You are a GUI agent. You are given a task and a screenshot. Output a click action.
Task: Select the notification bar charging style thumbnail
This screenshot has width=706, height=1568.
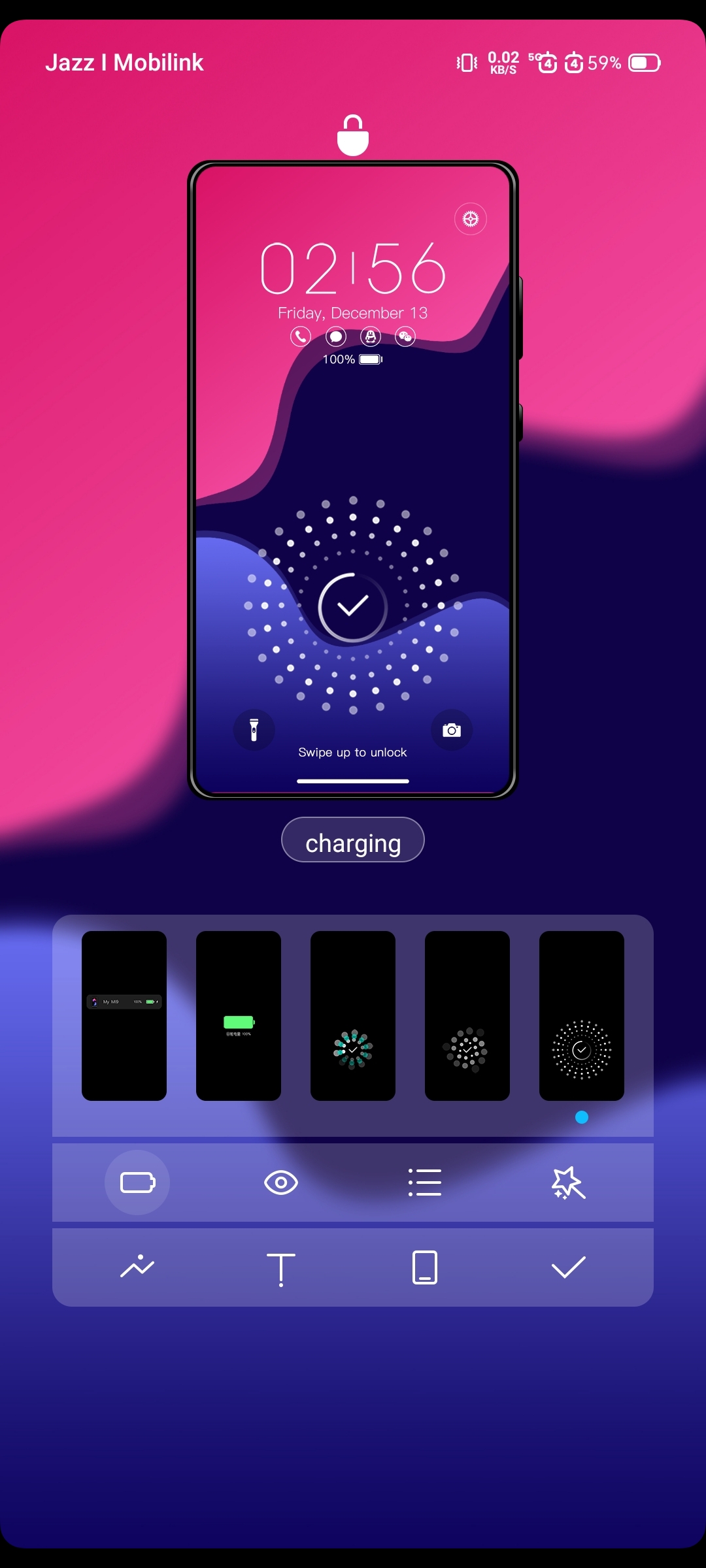124,1016
